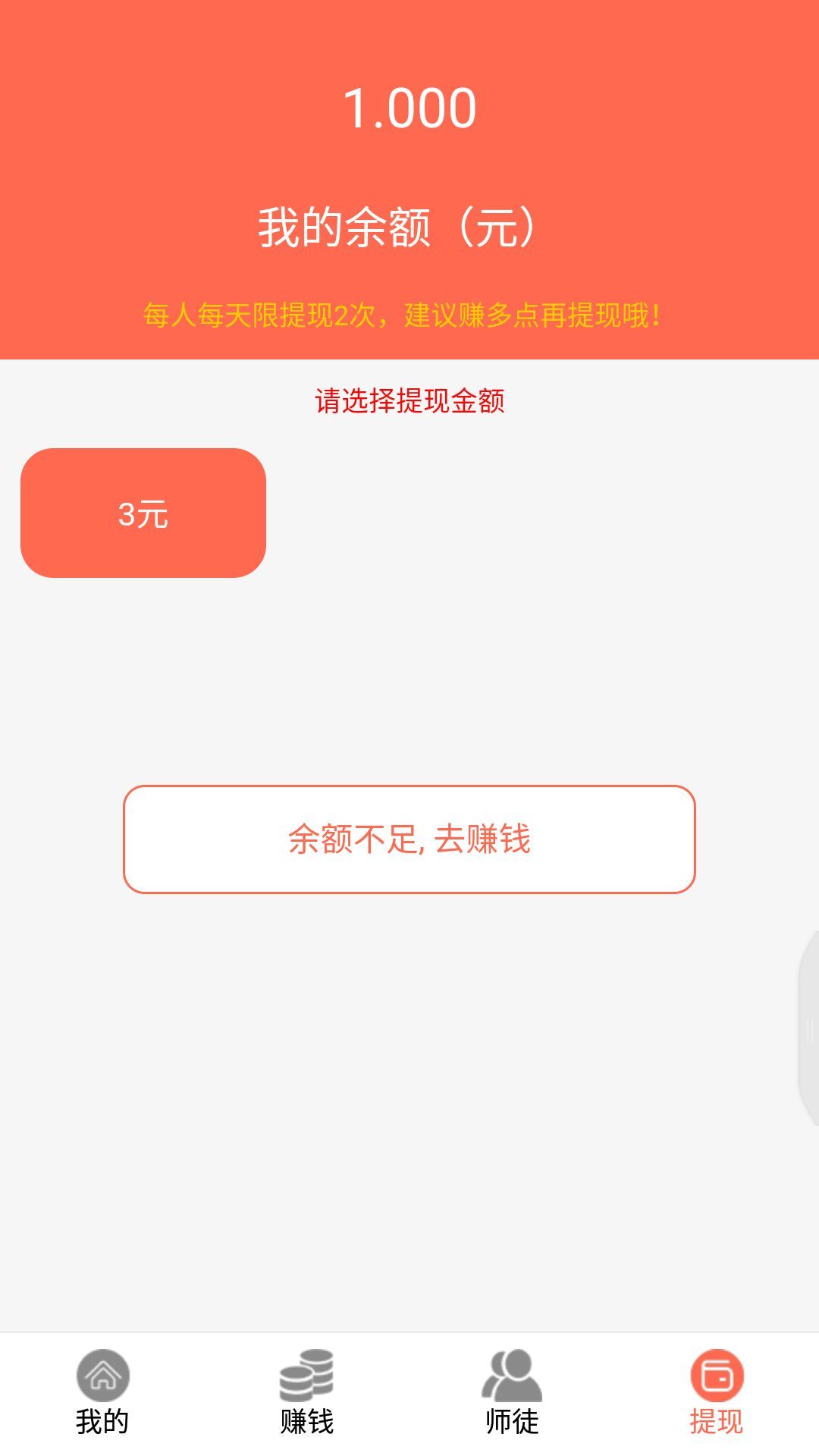The image size is (819, 1456).
Task: Switch to the 我的 tab
Action: tap(102, 1392)
